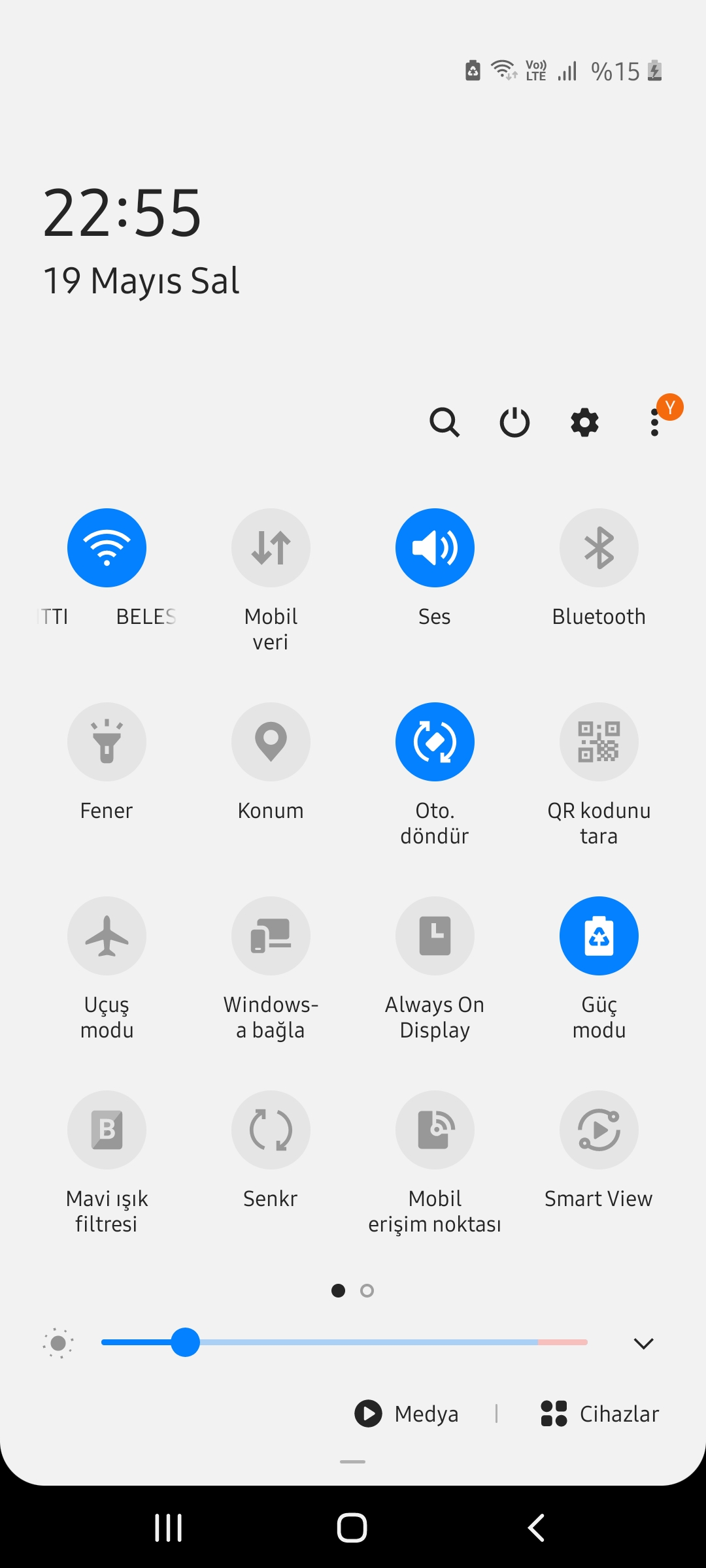Open the Cihazlar panel
The image size is (706, 1568).
coord(599,1414)
